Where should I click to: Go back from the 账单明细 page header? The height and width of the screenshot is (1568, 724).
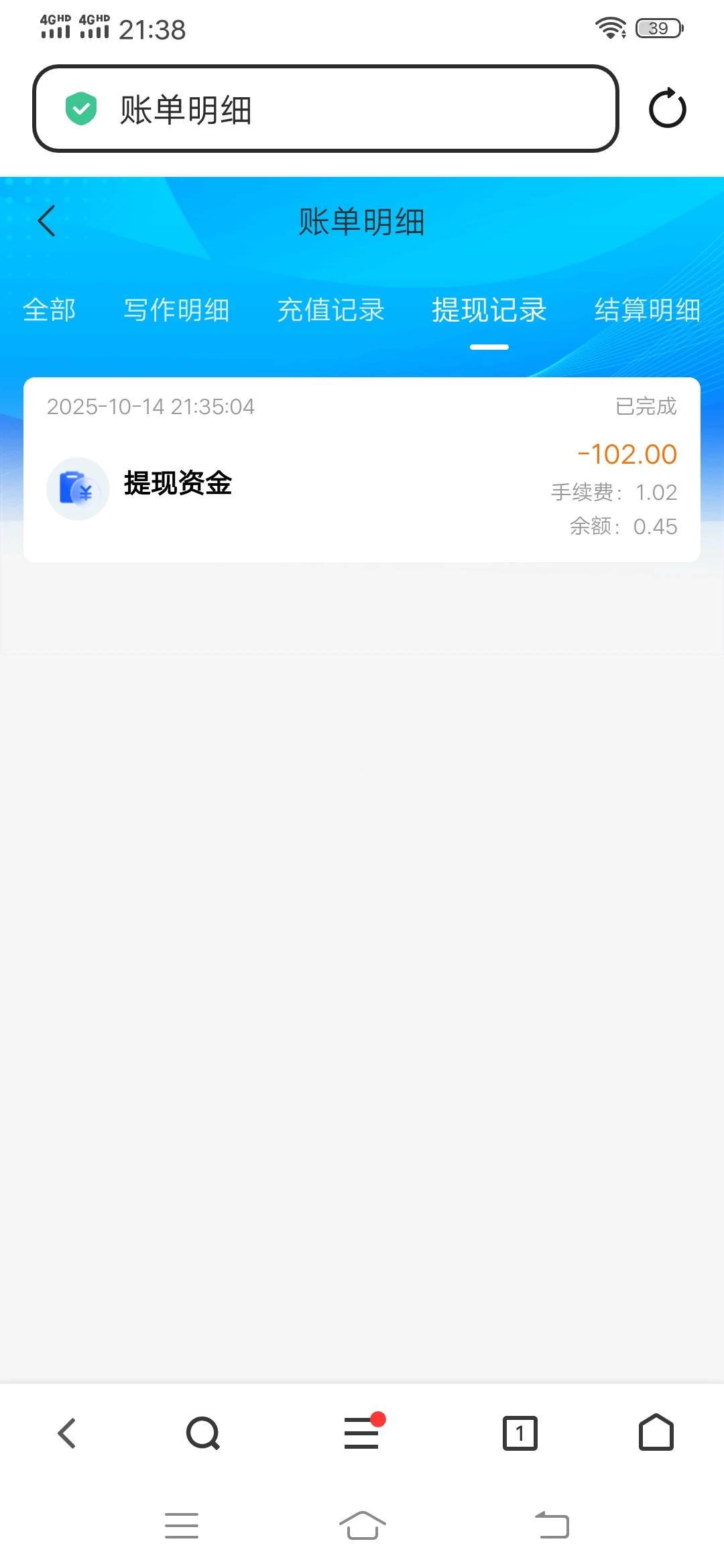pos(47,221)
